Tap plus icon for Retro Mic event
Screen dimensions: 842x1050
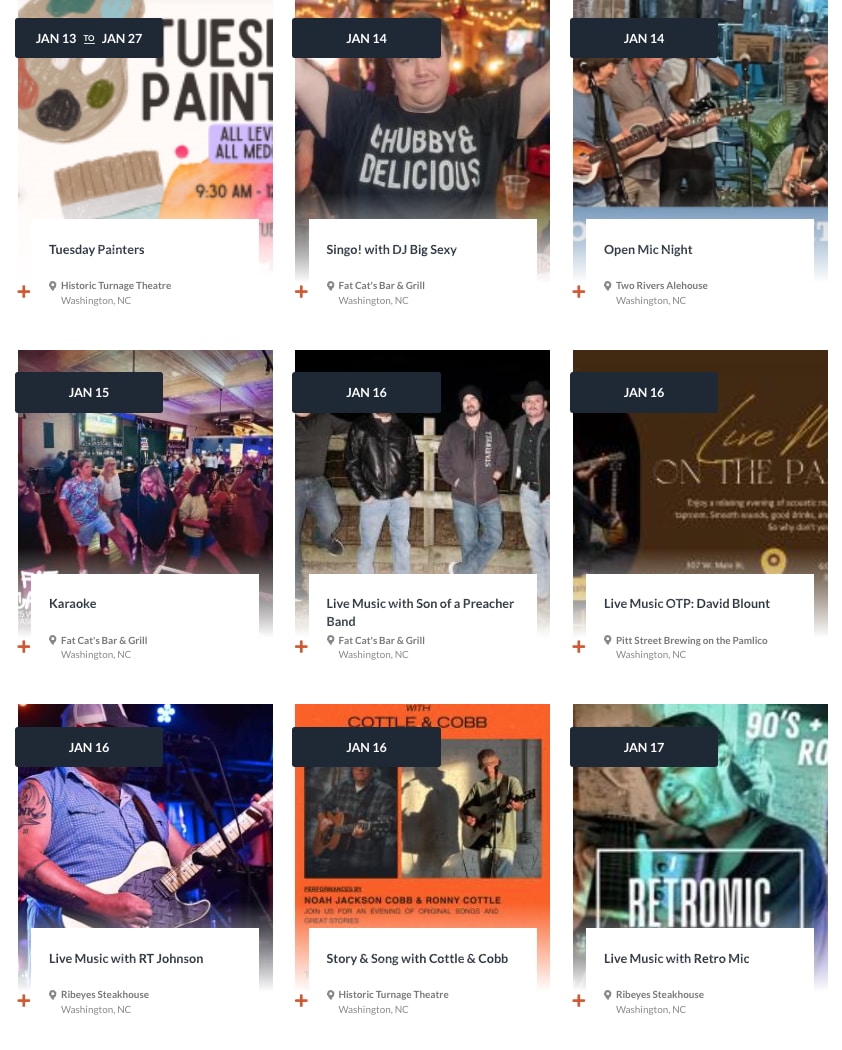coord(578,1001)
